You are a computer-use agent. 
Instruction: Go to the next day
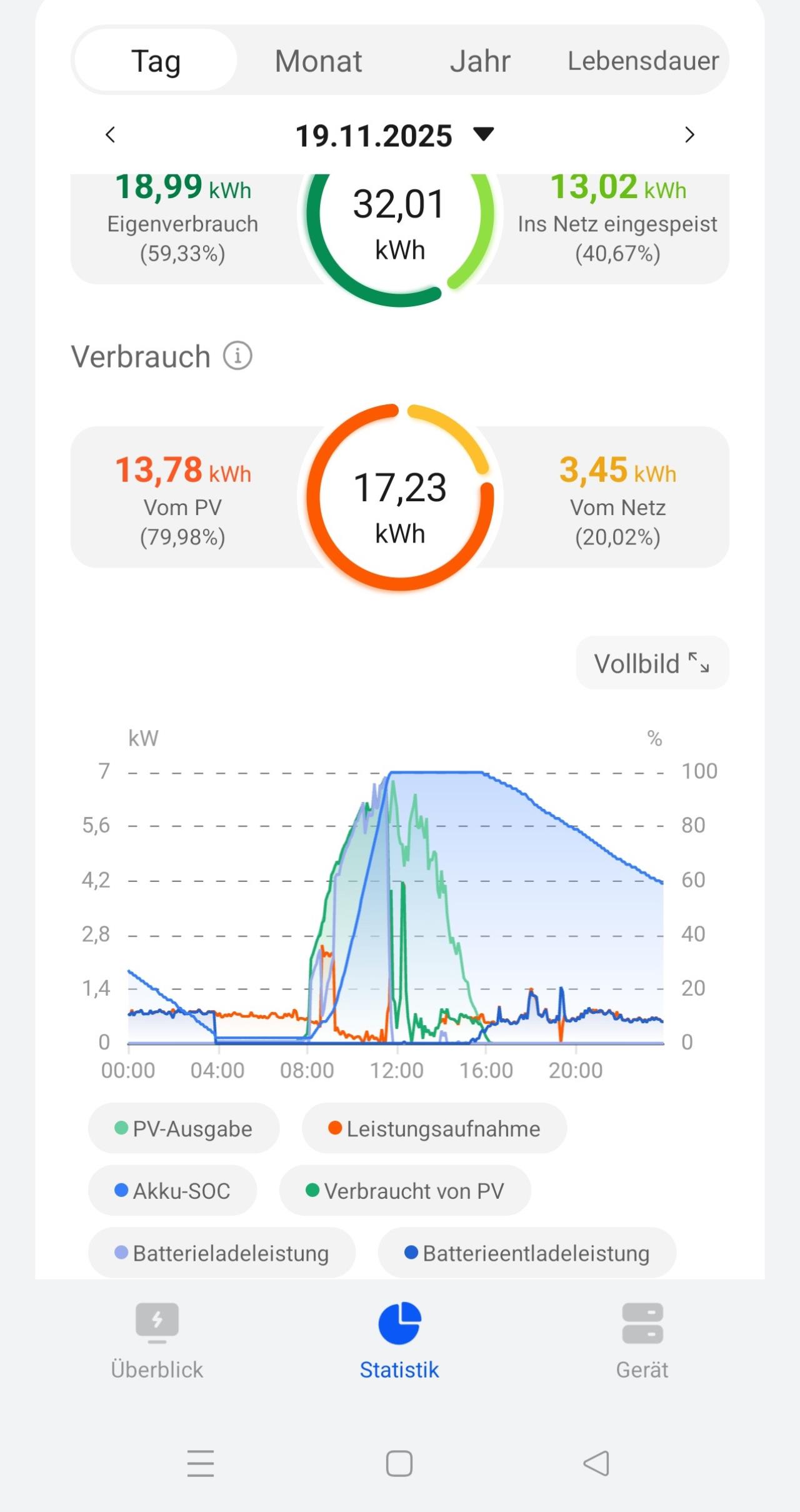(689, 135)
